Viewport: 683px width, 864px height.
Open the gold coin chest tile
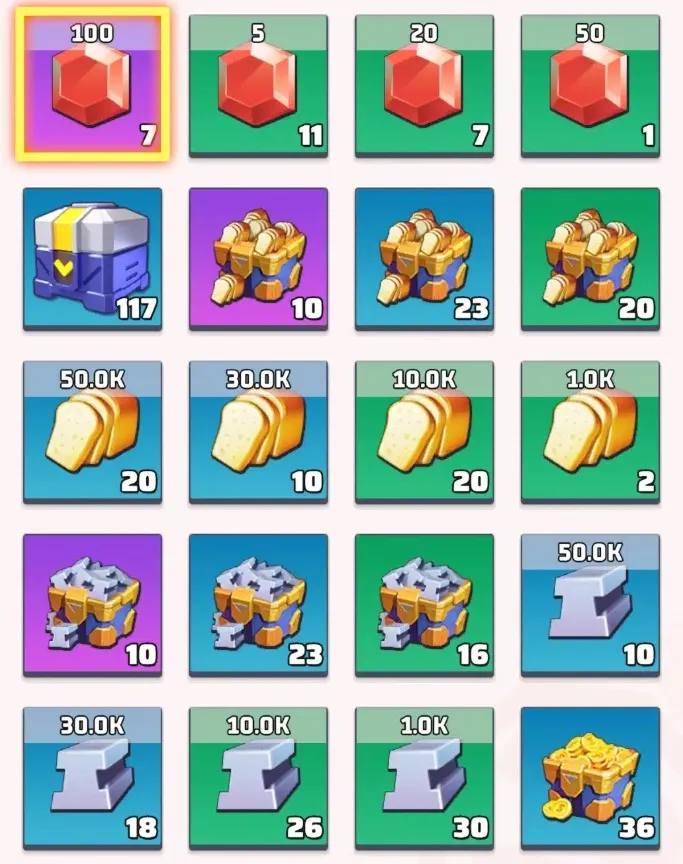pos(590,777)
